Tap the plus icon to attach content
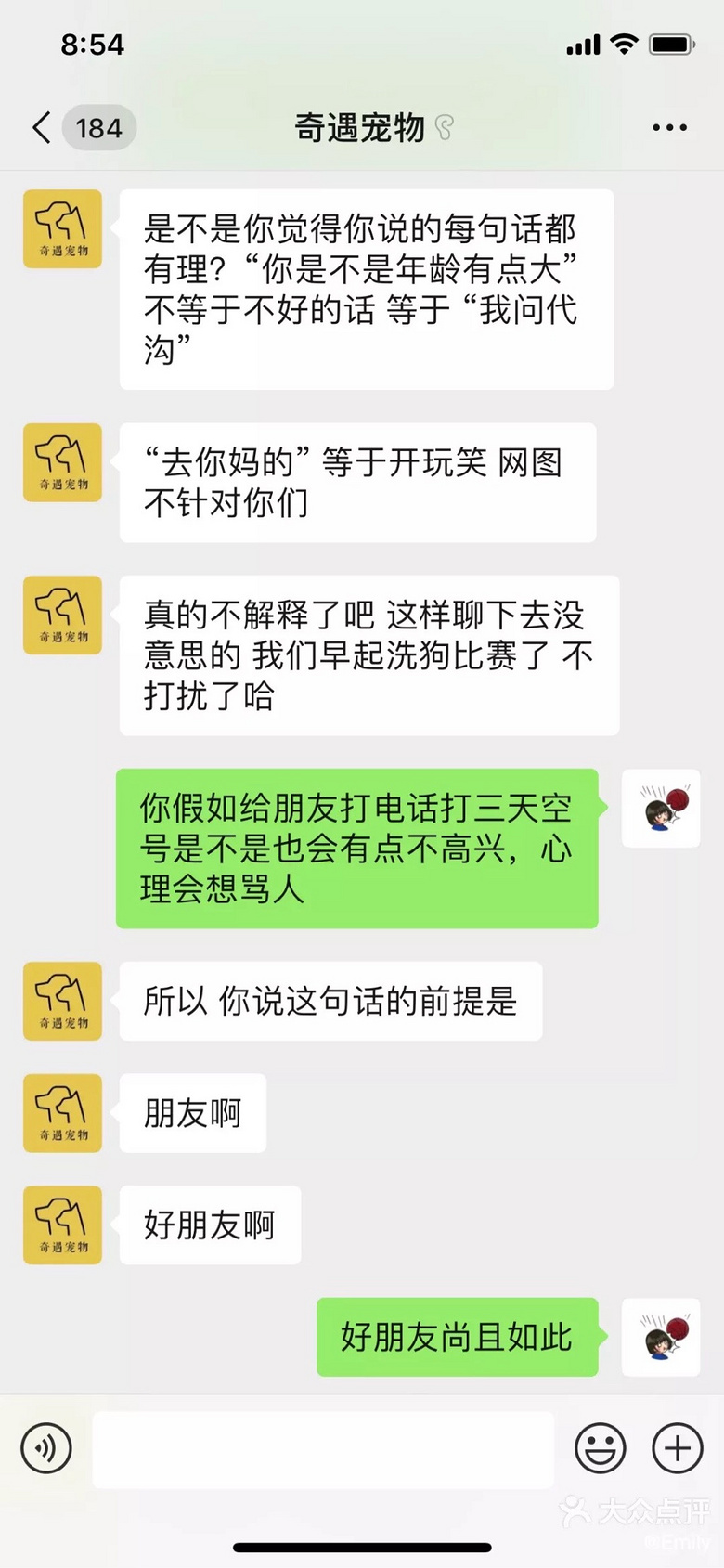724x1568 pixels. [676, 1448]
